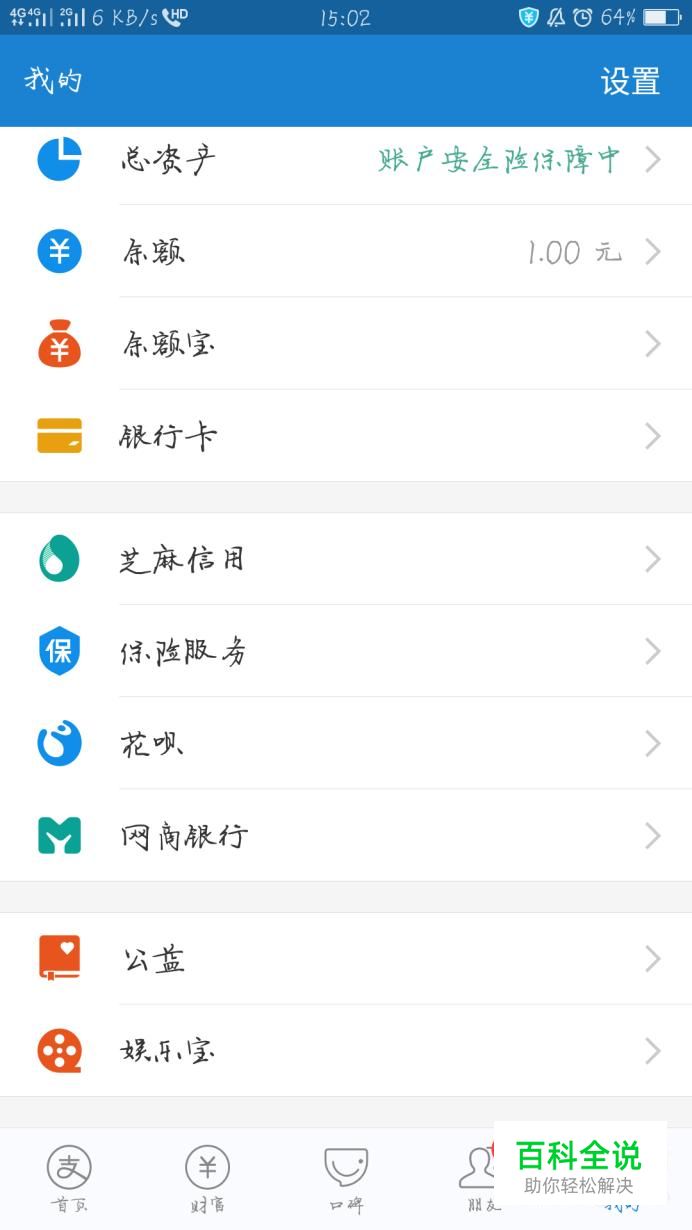The height and width of the screenshot is (1230, 692).
Task: View 余额 balance details
Action: pos(346,252)
